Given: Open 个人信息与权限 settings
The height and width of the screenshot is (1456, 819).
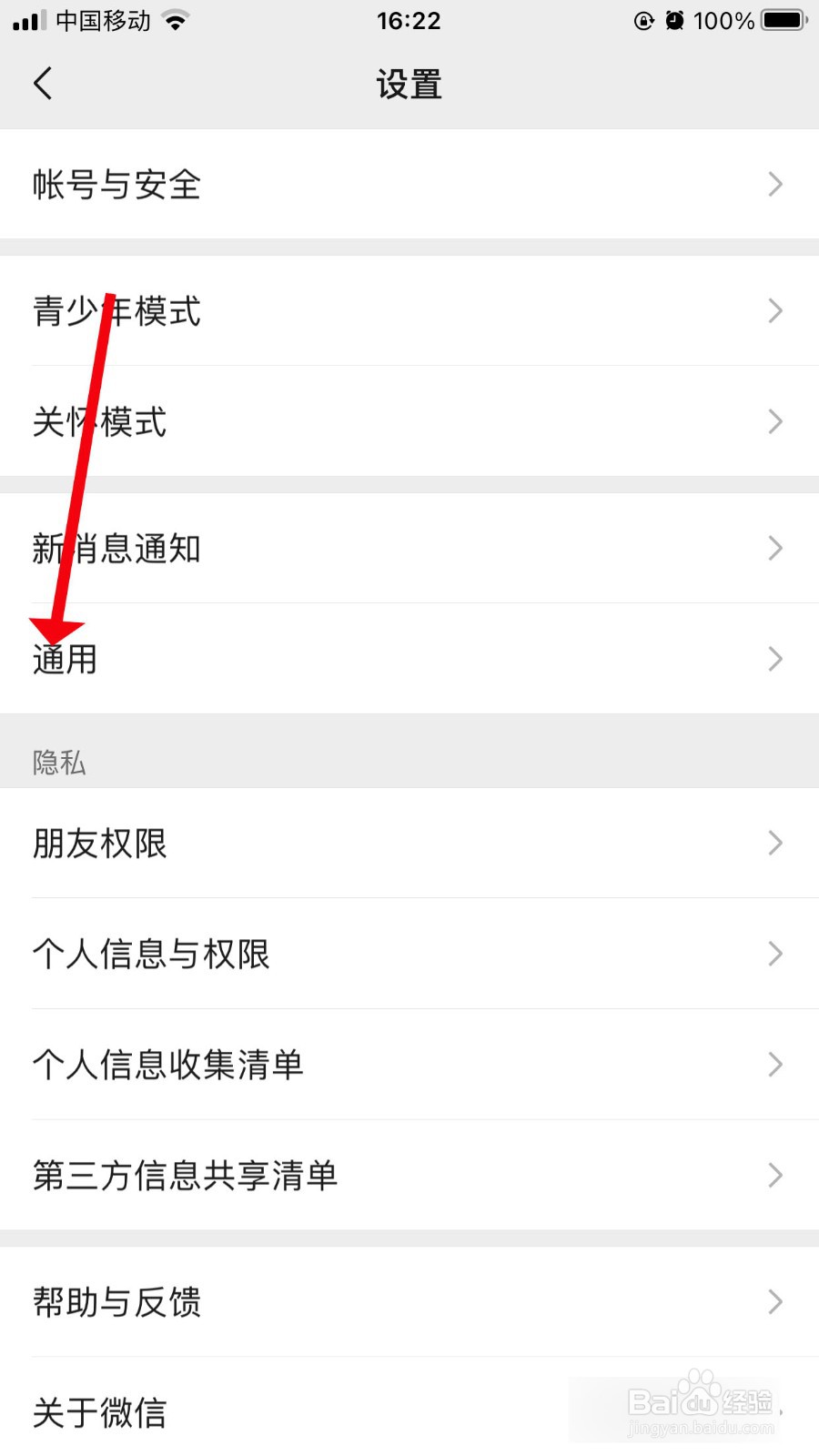Looking at the screenshot, I should pyautogui.click(x=409, y=954).
